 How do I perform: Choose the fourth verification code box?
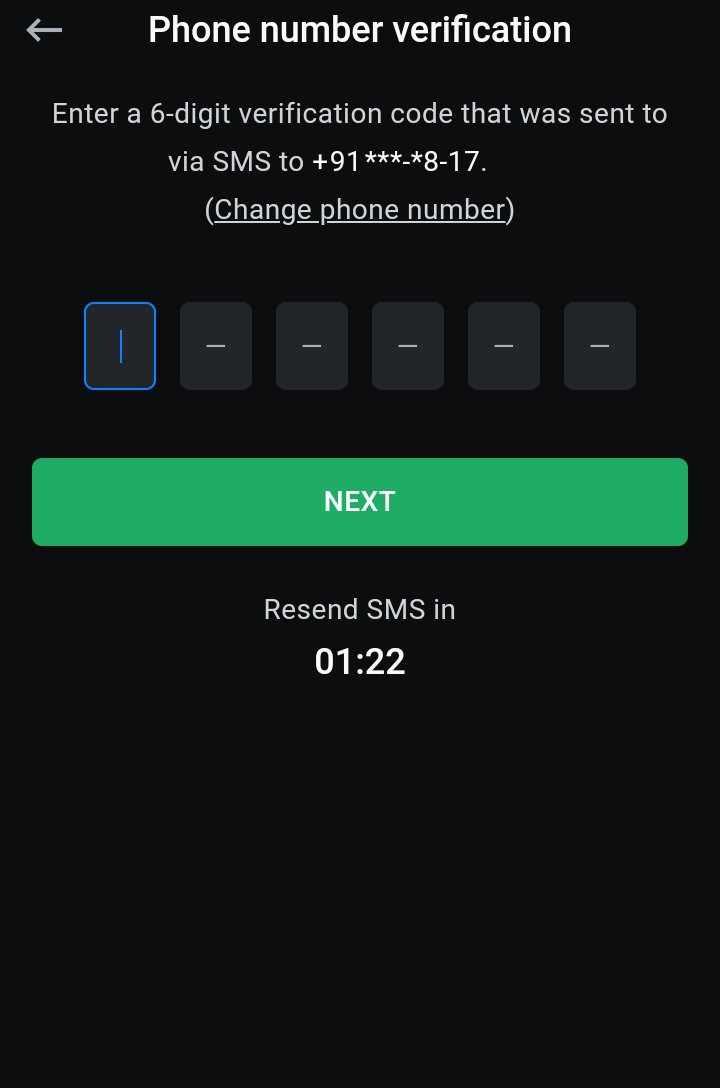(x=408, y=346)
